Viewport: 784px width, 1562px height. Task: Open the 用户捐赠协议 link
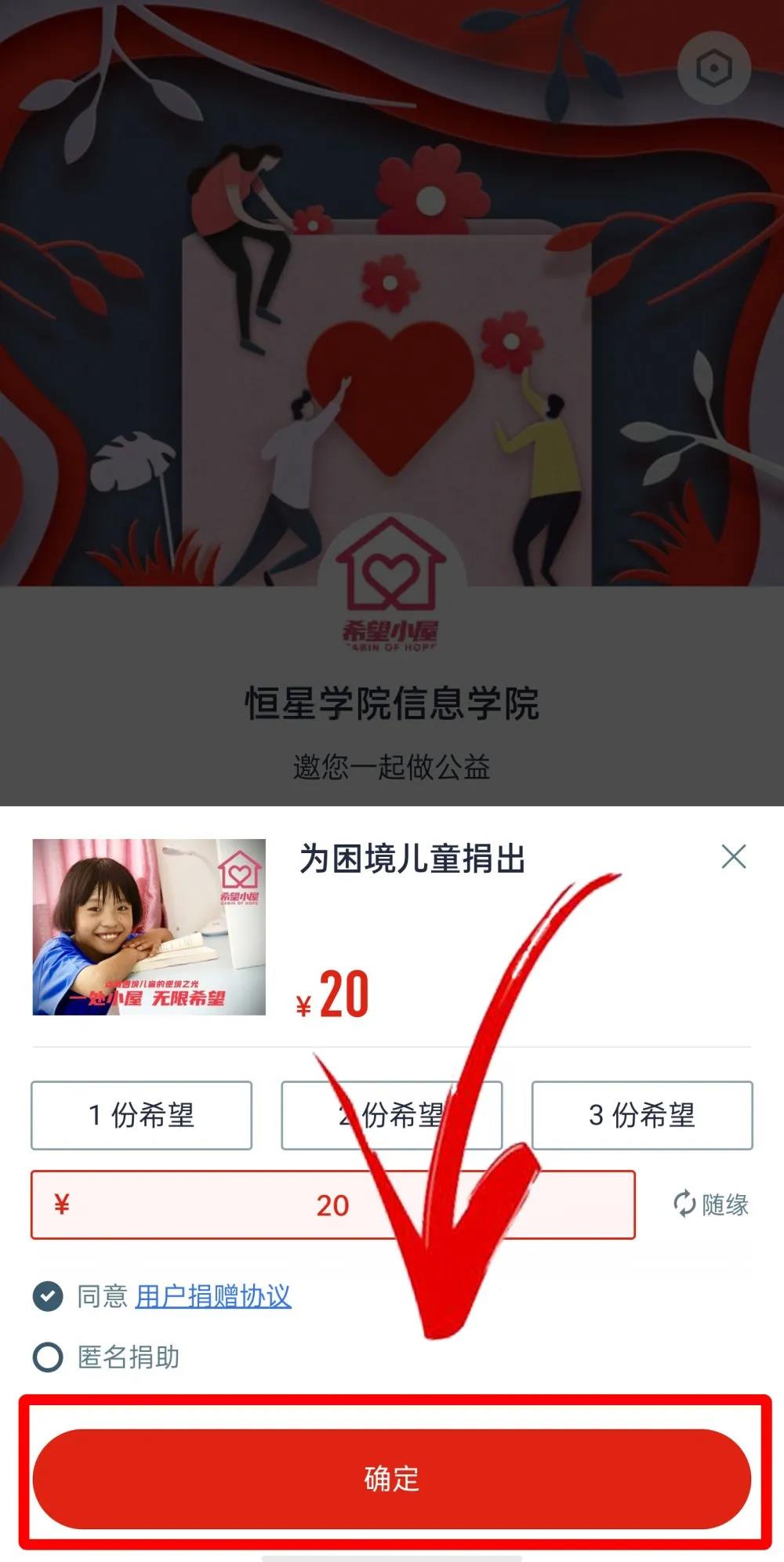click(x=213, y=1295)
